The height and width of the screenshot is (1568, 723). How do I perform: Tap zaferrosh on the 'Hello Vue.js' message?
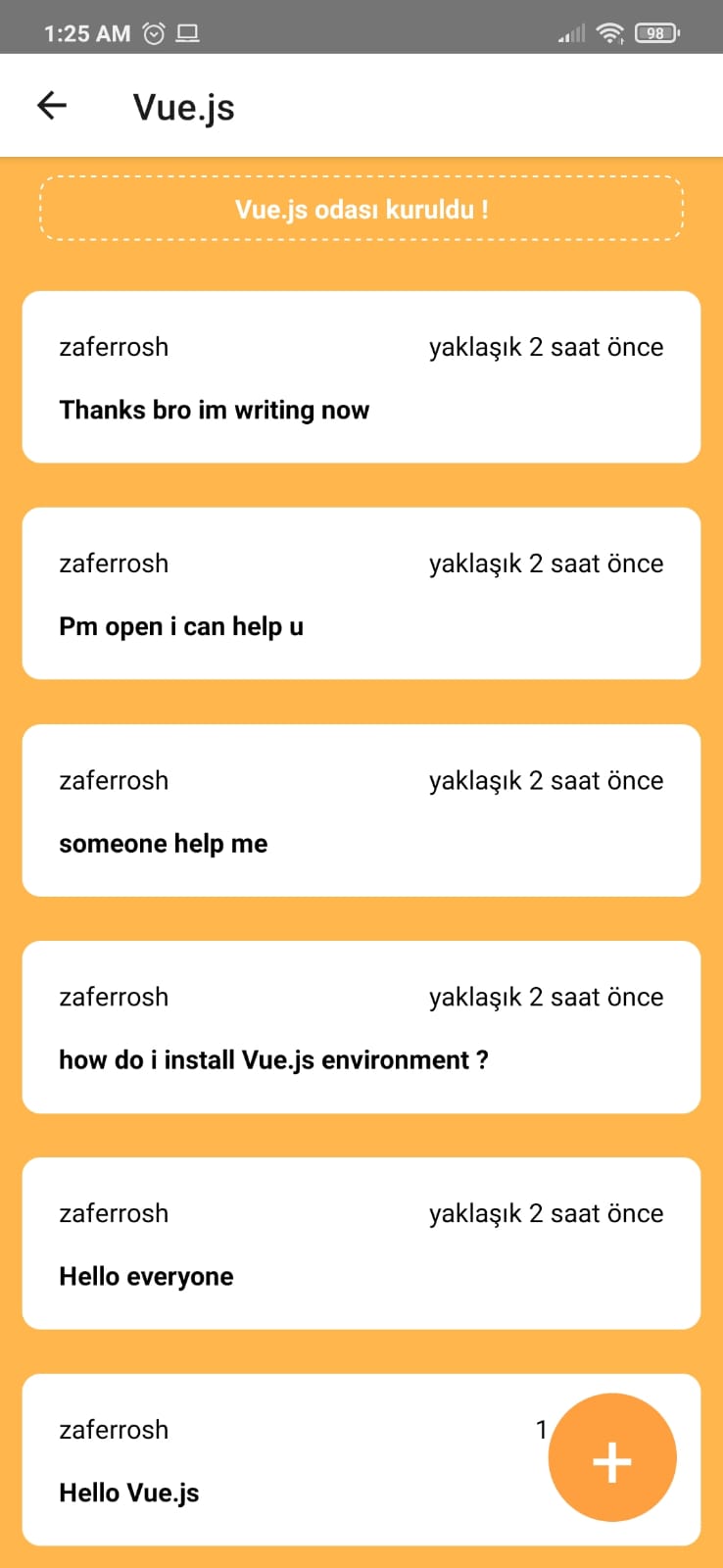click(113, 1430)
